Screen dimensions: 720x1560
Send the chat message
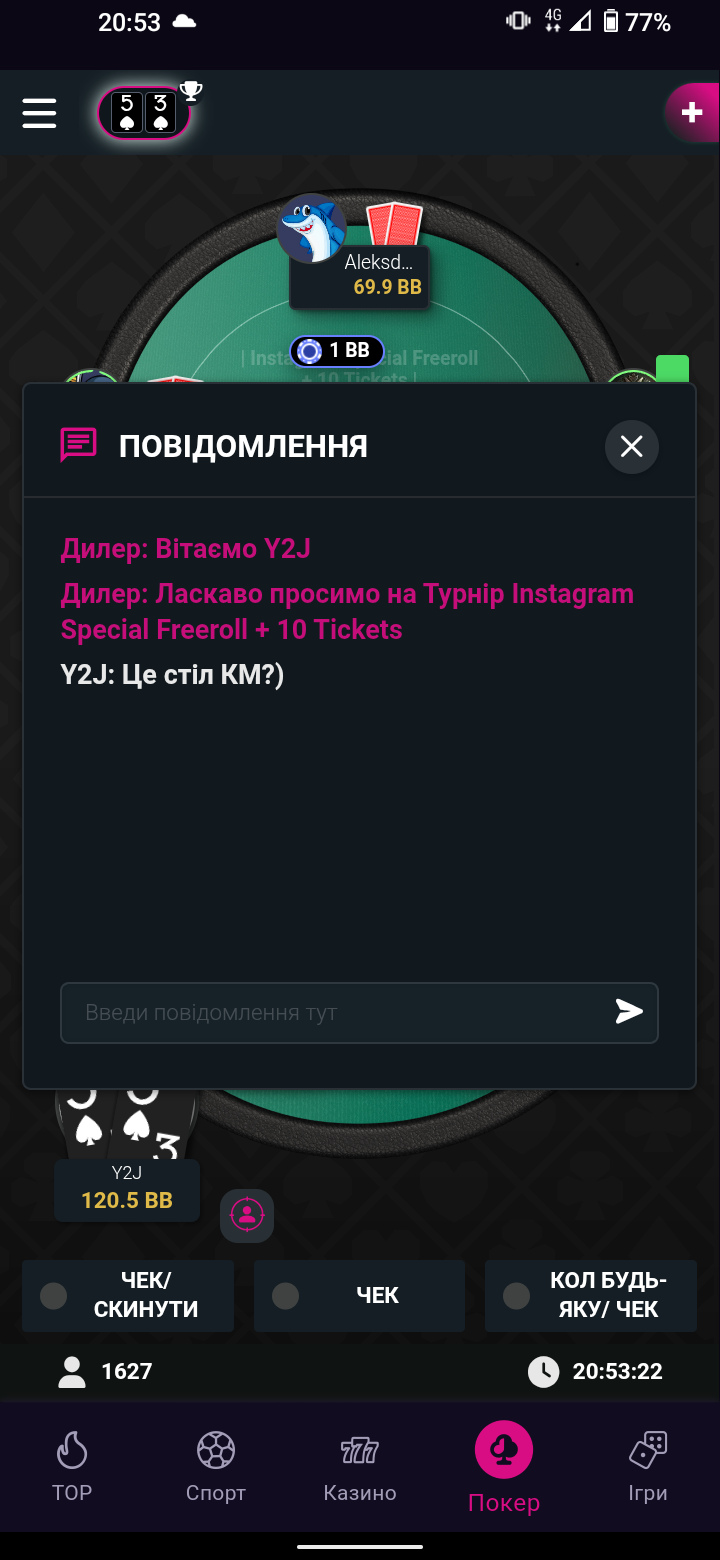click(x=629, y=1012)
